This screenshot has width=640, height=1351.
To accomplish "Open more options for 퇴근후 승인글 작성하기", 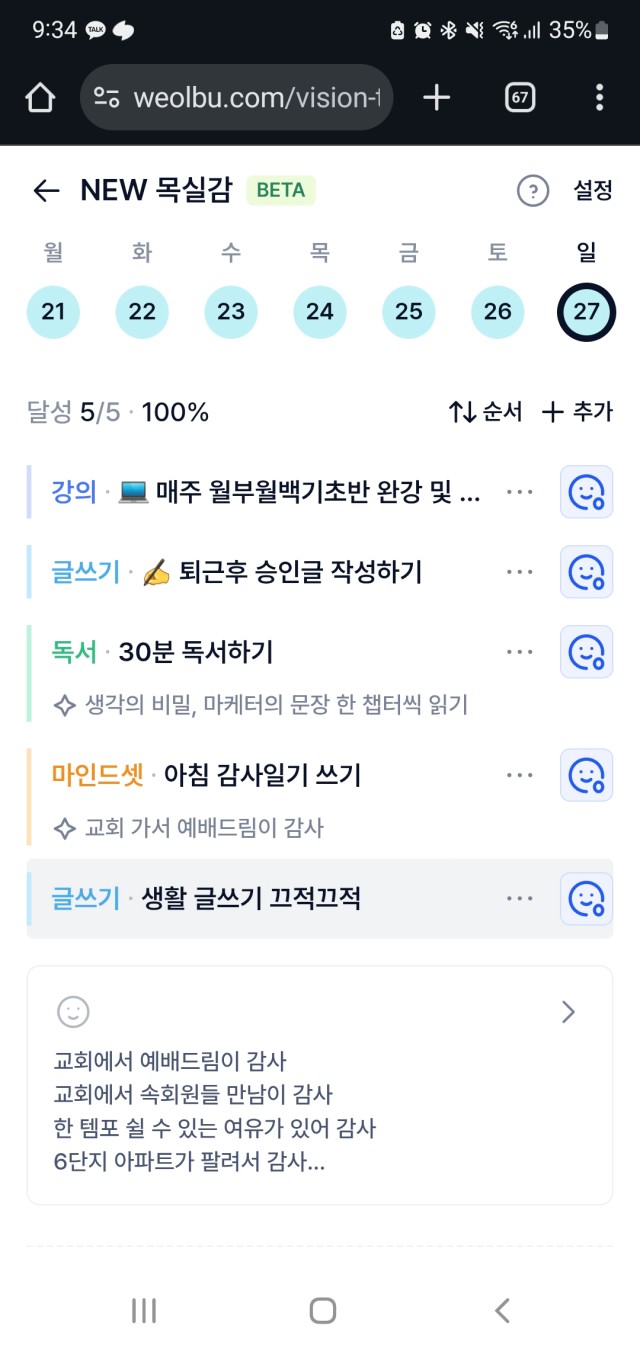I will point(520,572).
